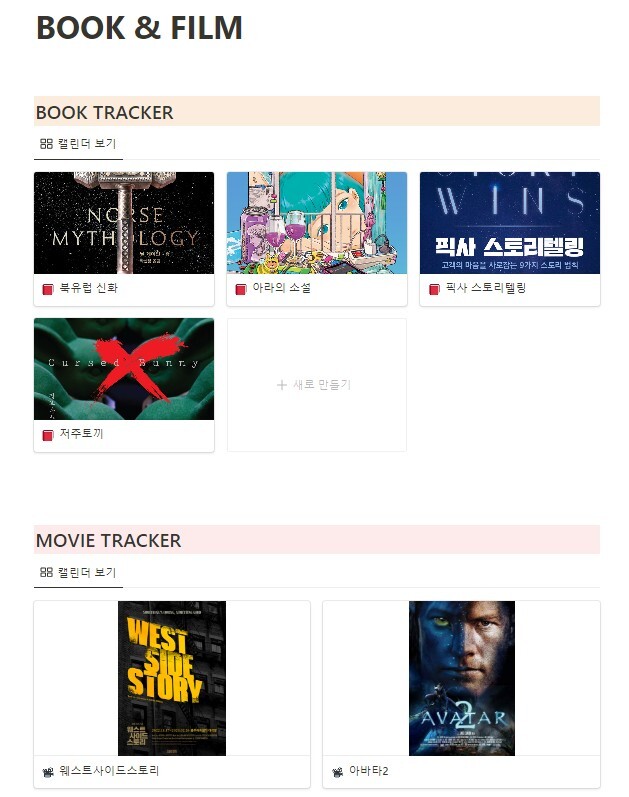The width and height of the screenshot is (629, 797).
Task: Select 캘린더 보기 tab under Movie Tracker
Action: (x=78, y=572)
